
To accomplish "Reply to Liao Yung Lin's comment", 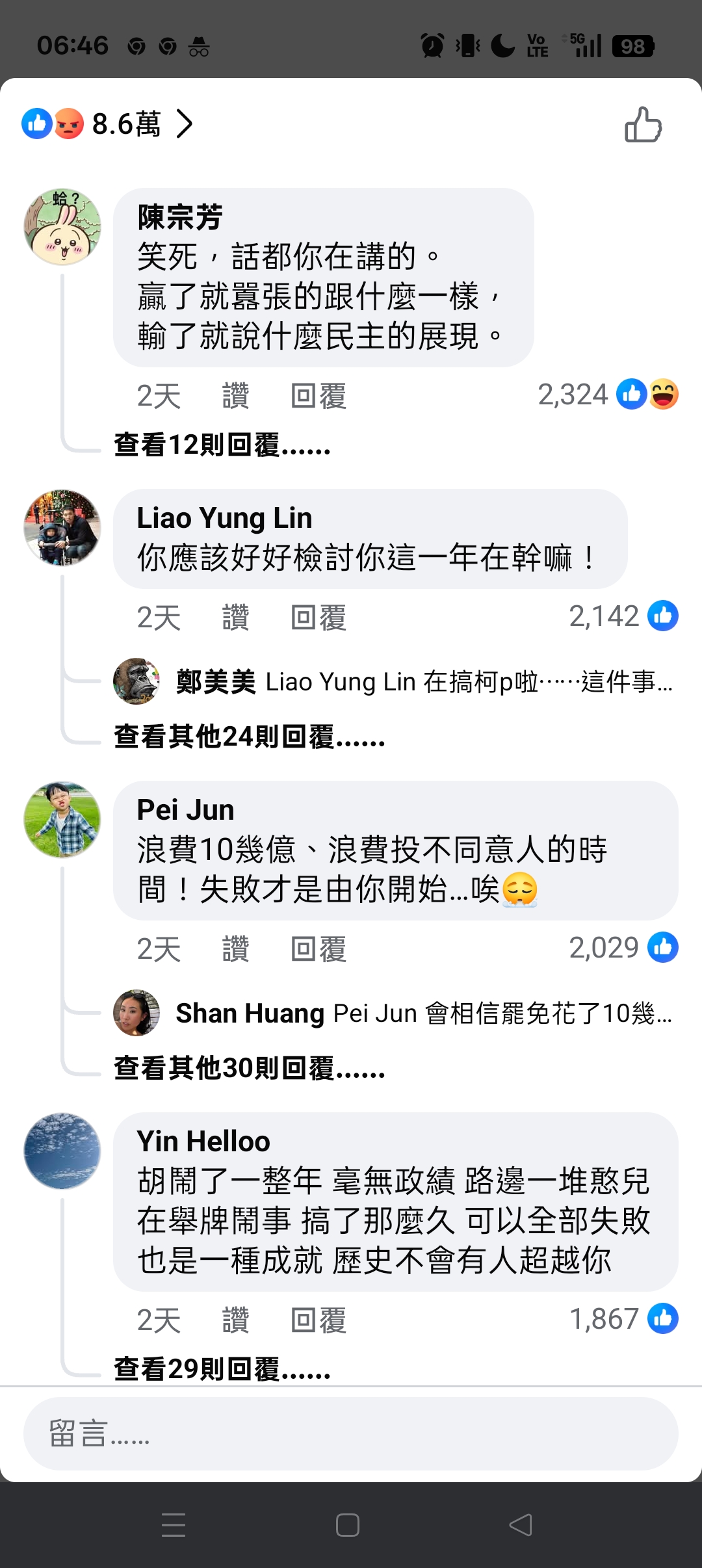I will [318, 618].
